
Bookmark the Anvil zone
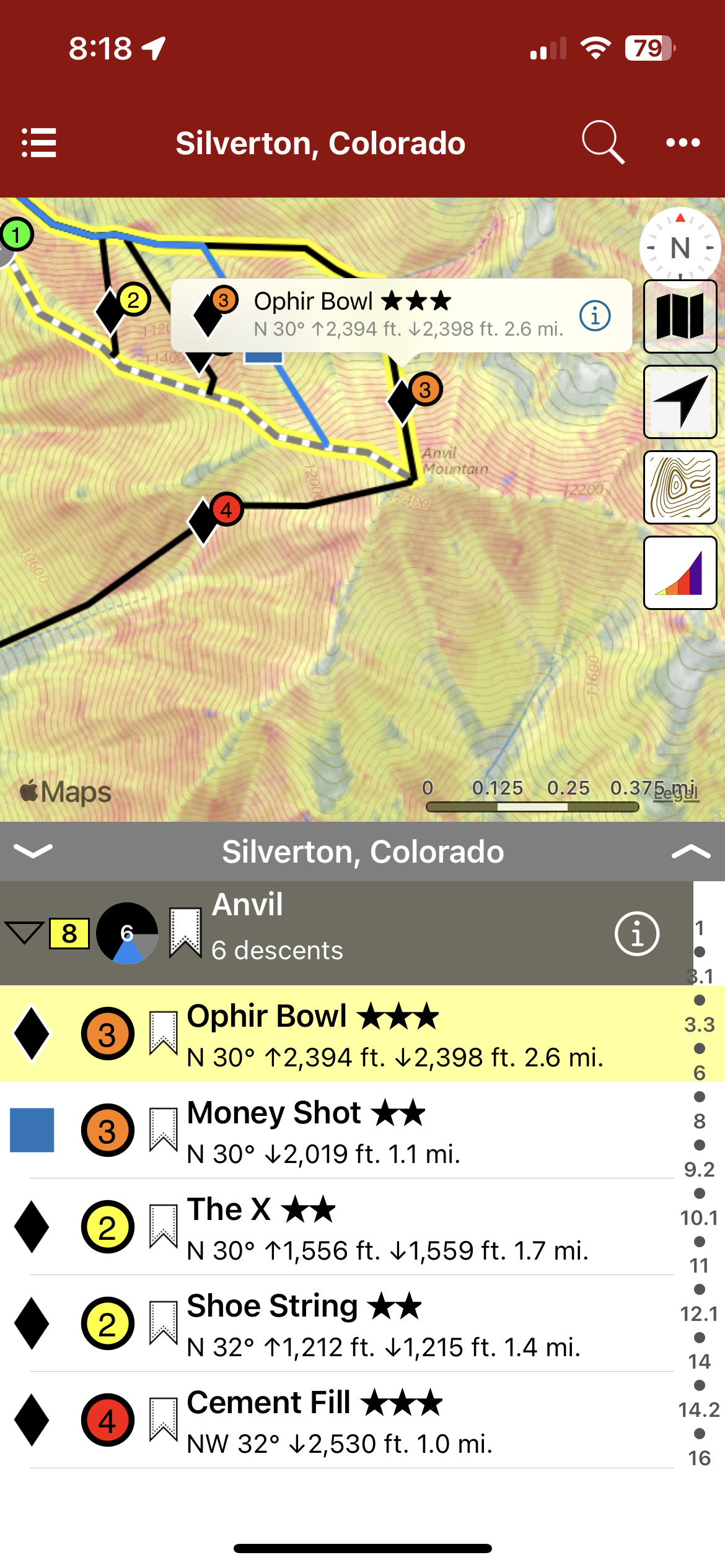pyautogui.click(x=185, y=933)
